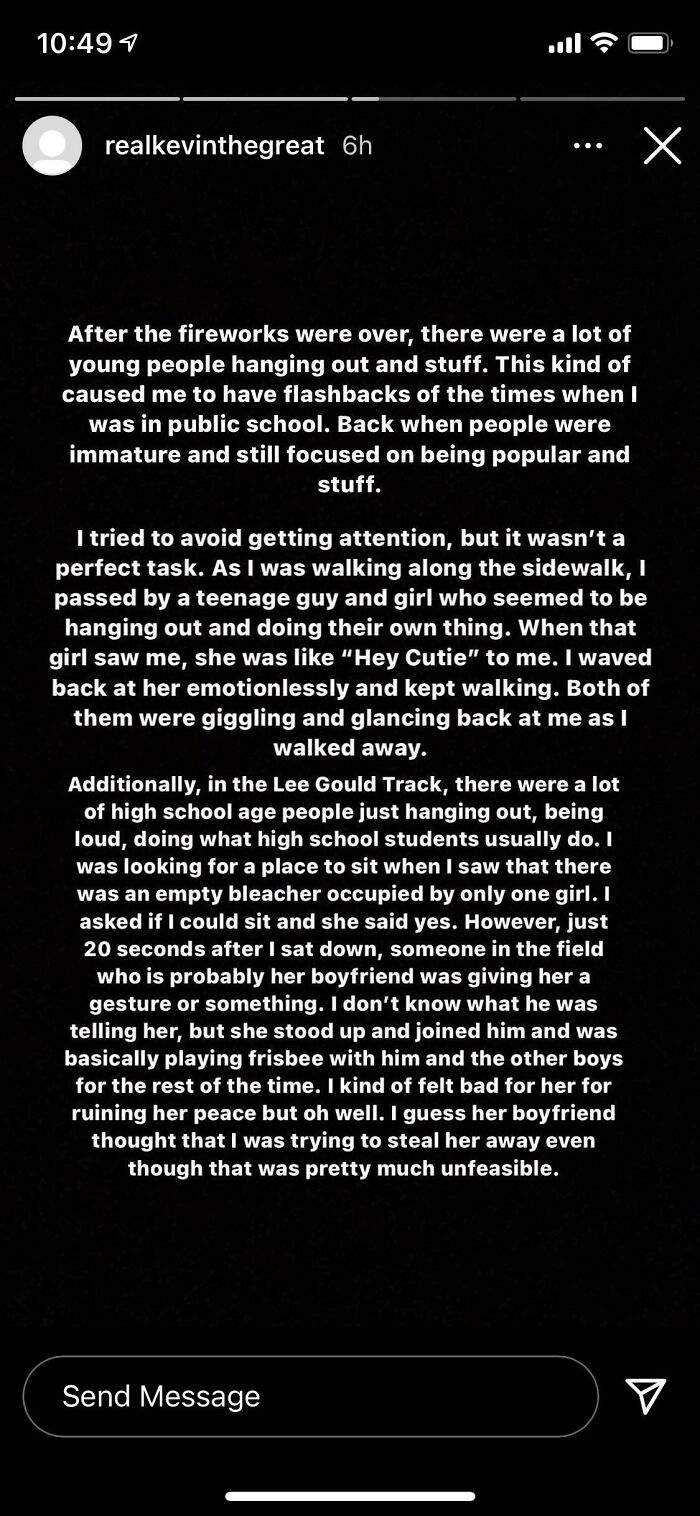The image size is (700, 1516).
Task: Tap the Send Message field
Action: (310, 1396)
